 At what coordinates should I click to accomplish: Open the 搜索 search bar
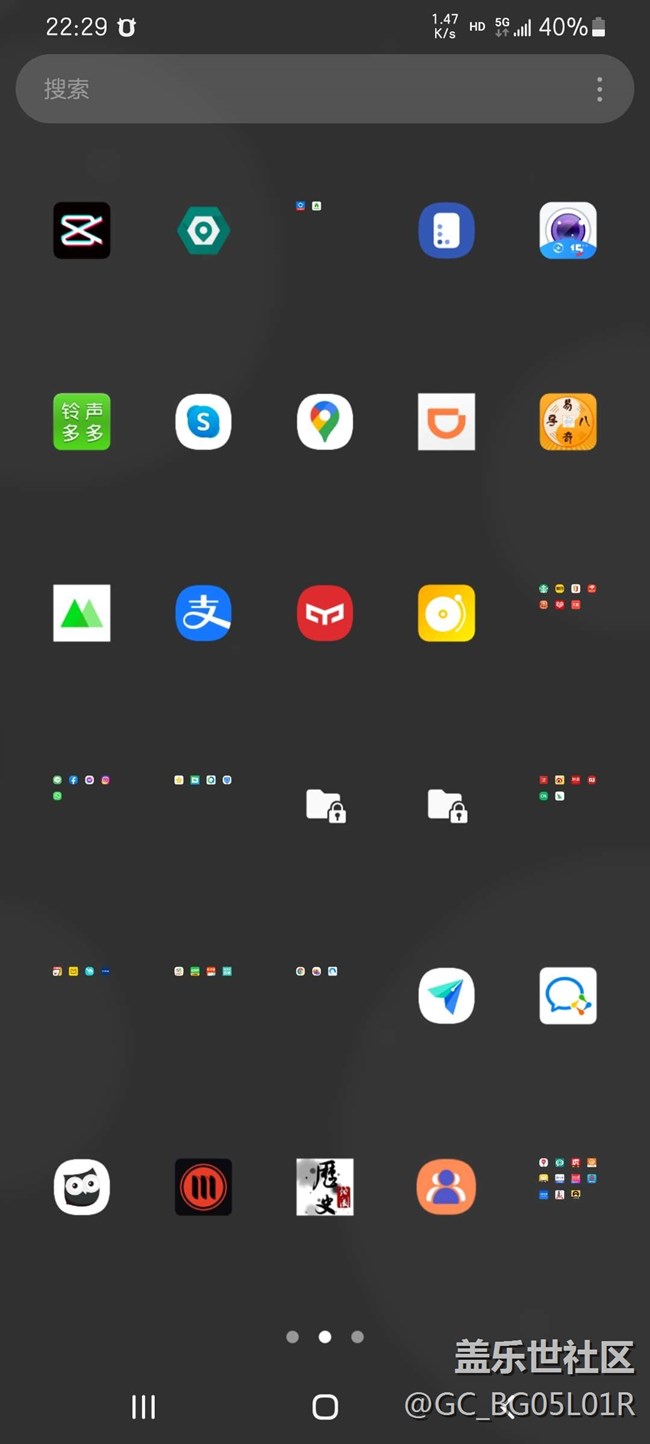click(x=300, y=89)
